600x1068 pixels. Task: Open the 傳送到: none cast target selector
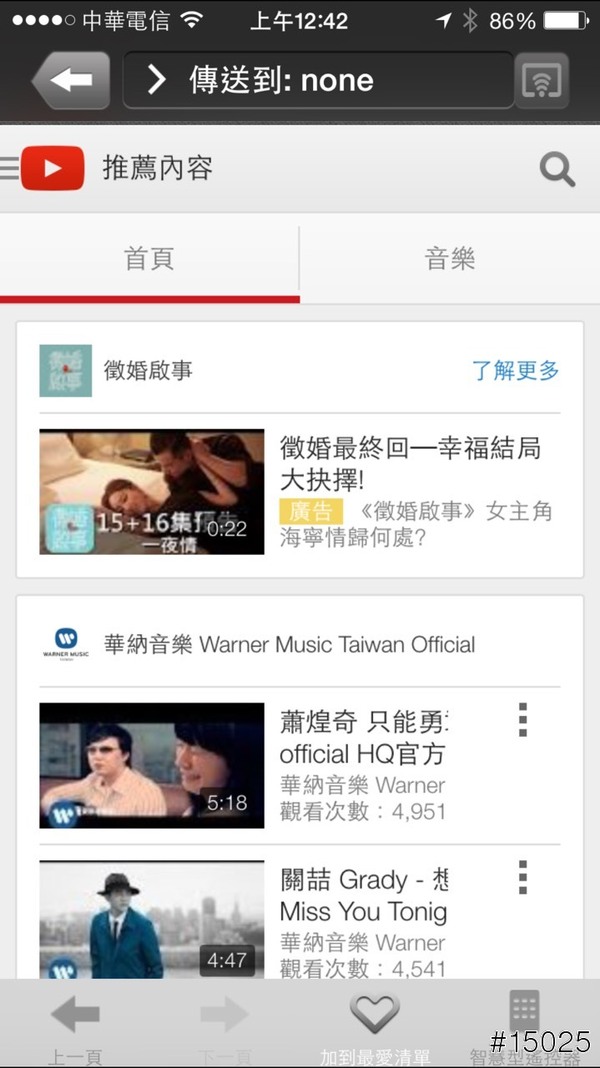318,81
